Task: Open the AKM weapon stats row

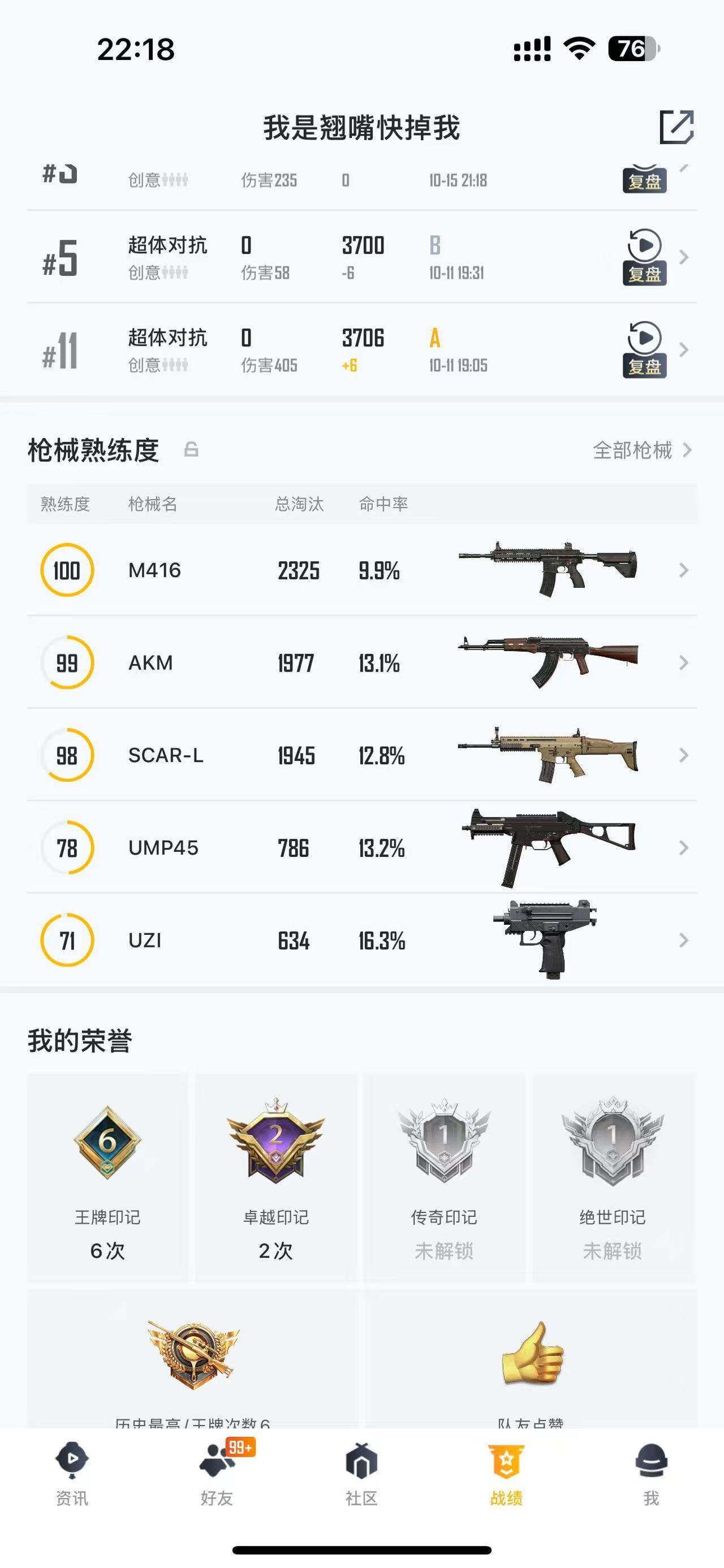Action: [361, 662]
